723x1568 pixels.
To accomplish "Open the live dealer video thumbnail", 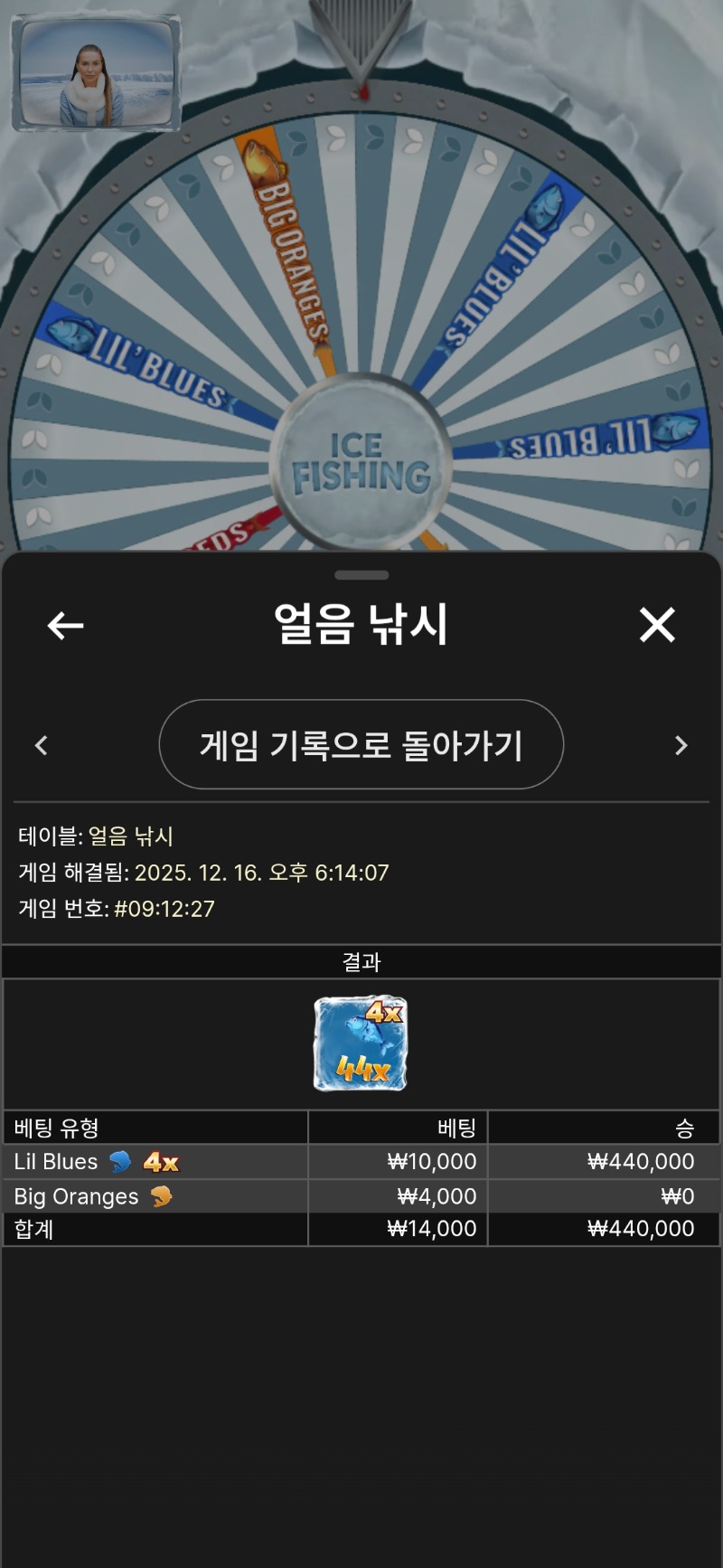I will 97,73.
